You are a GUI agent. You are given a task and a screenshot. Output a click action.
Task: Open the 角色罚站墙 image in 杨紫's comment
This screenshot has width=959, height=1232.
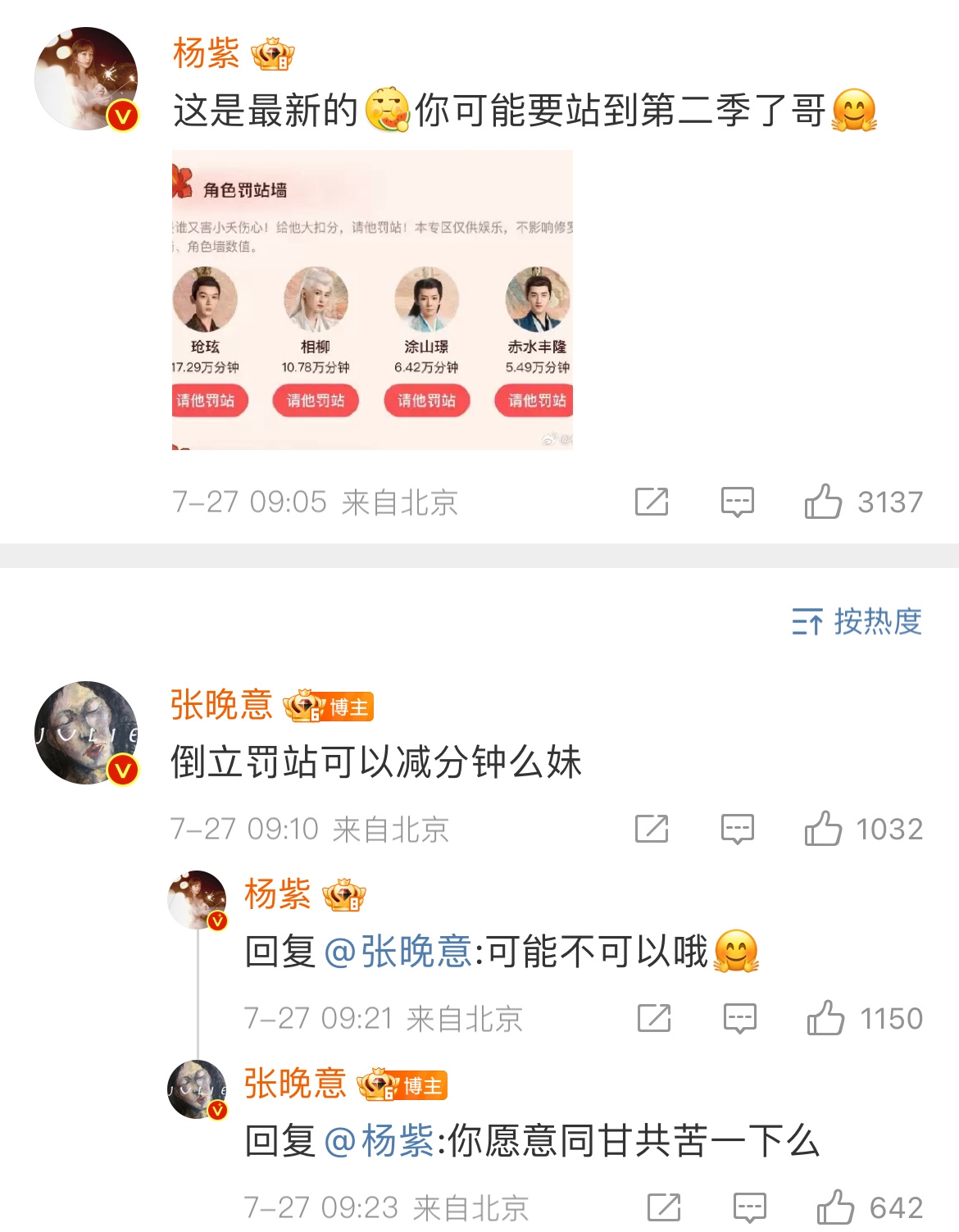coord(372,299)
